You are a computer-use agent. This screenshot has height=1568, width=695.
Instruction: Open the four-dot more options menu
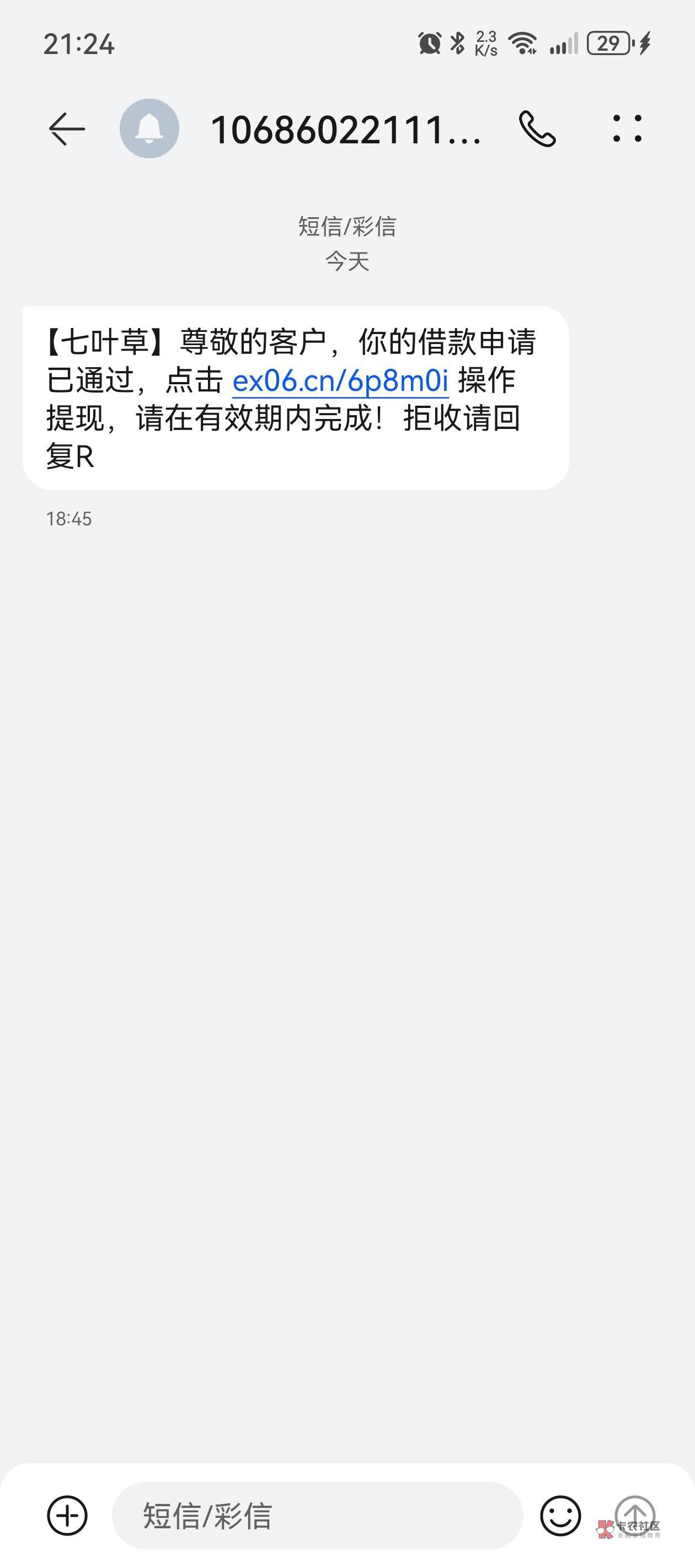pyautogui.click(x=627, y=129)
